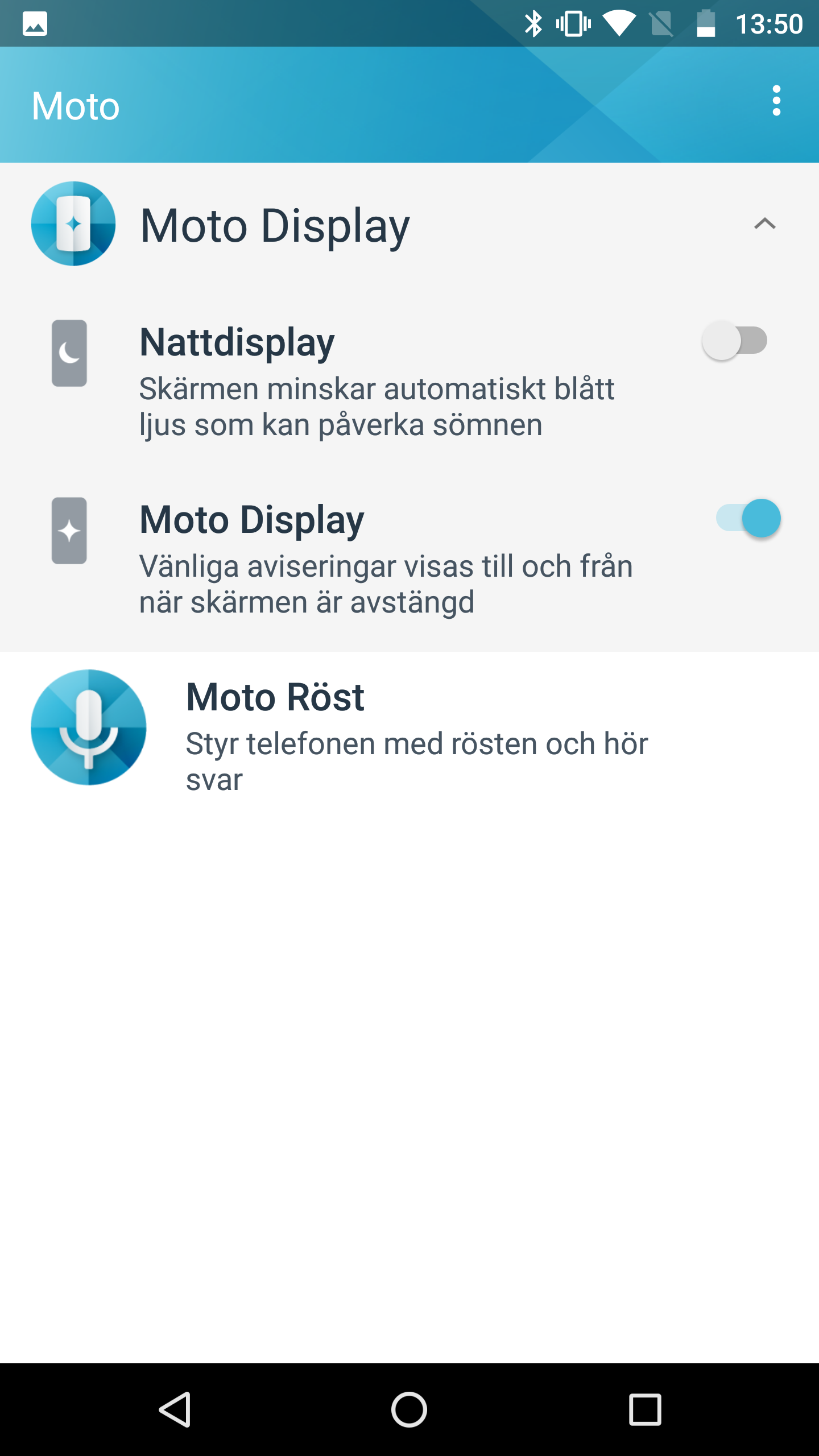
Task: Turn off the Moto Display switch
Action: [748, 518]
